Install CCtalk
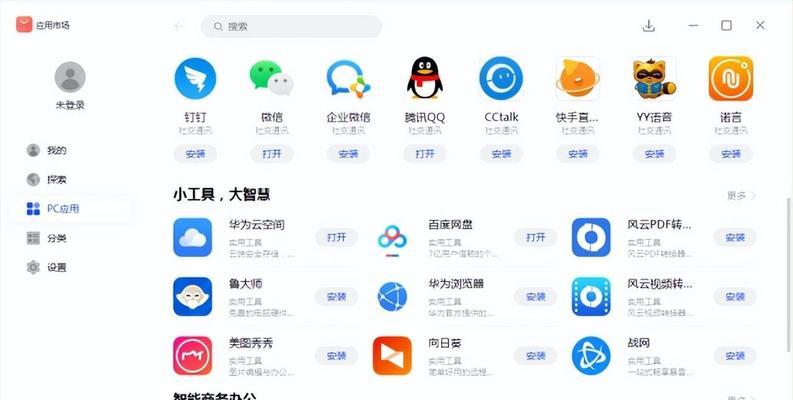Image resolution: width=793 pixels, height=400 pixels. point(501,154)
